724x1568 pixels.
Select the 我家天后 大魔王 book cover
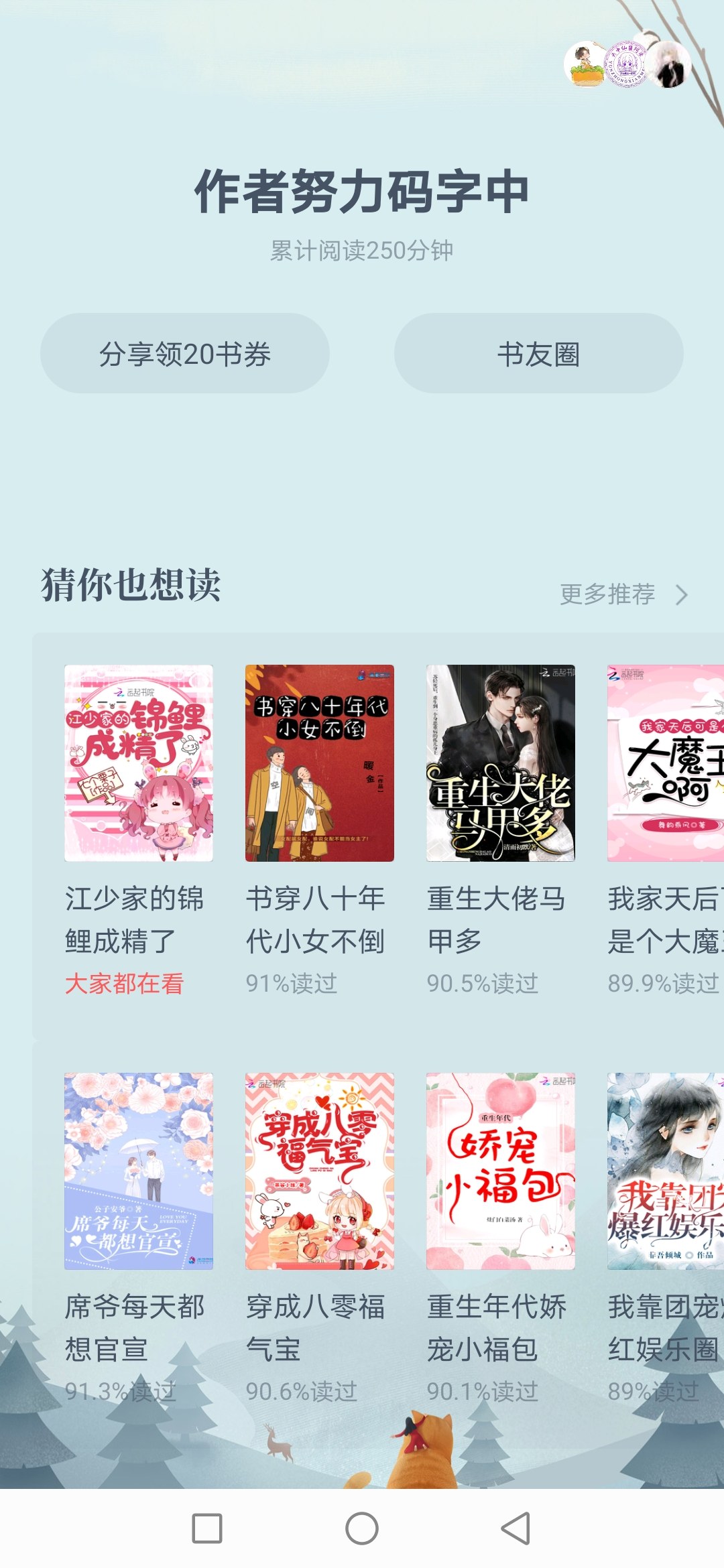tap(665, 763)
